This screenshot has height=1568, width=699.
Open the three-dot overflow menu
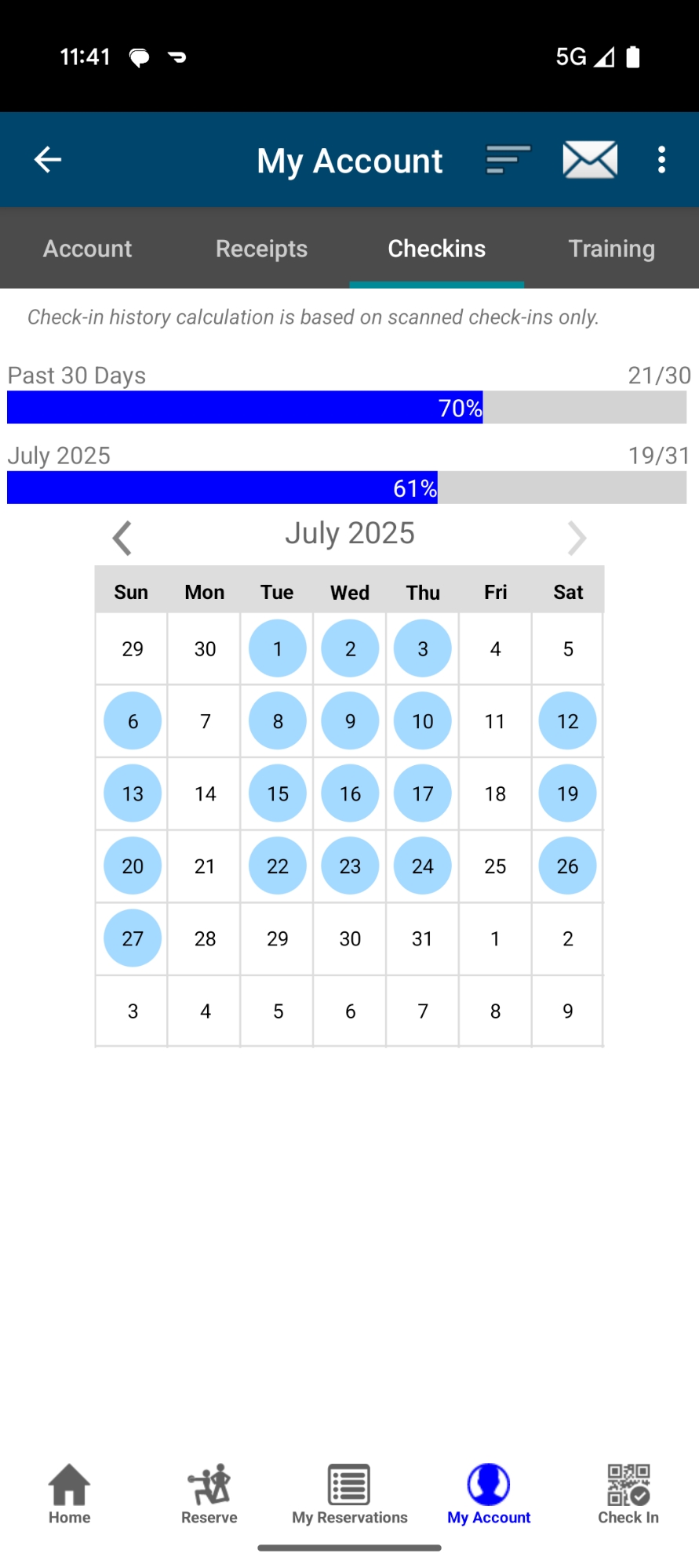[x=662, y=160]
